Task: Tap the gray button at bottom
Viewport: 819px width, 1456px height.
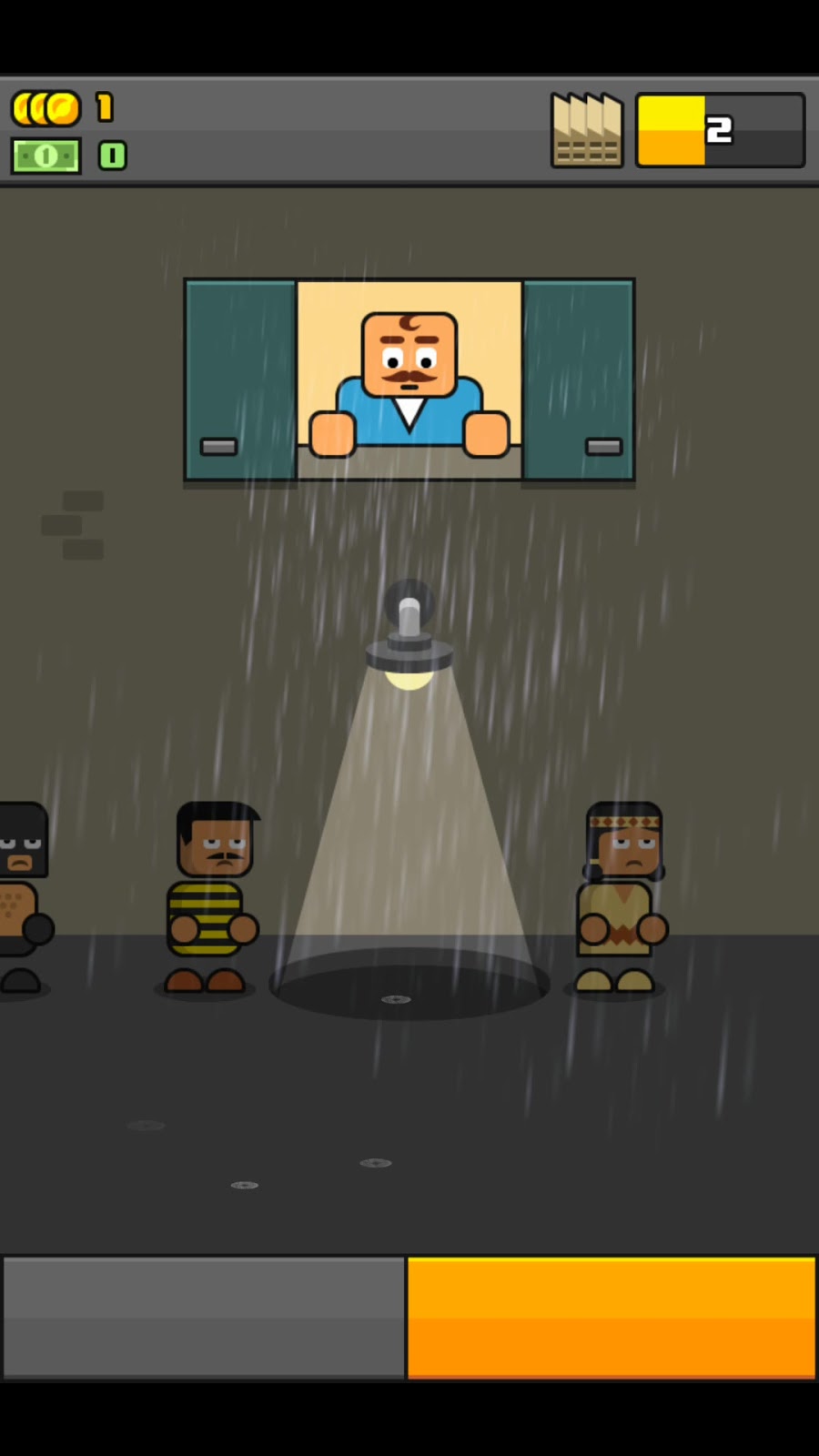Action: [204, 1317]
